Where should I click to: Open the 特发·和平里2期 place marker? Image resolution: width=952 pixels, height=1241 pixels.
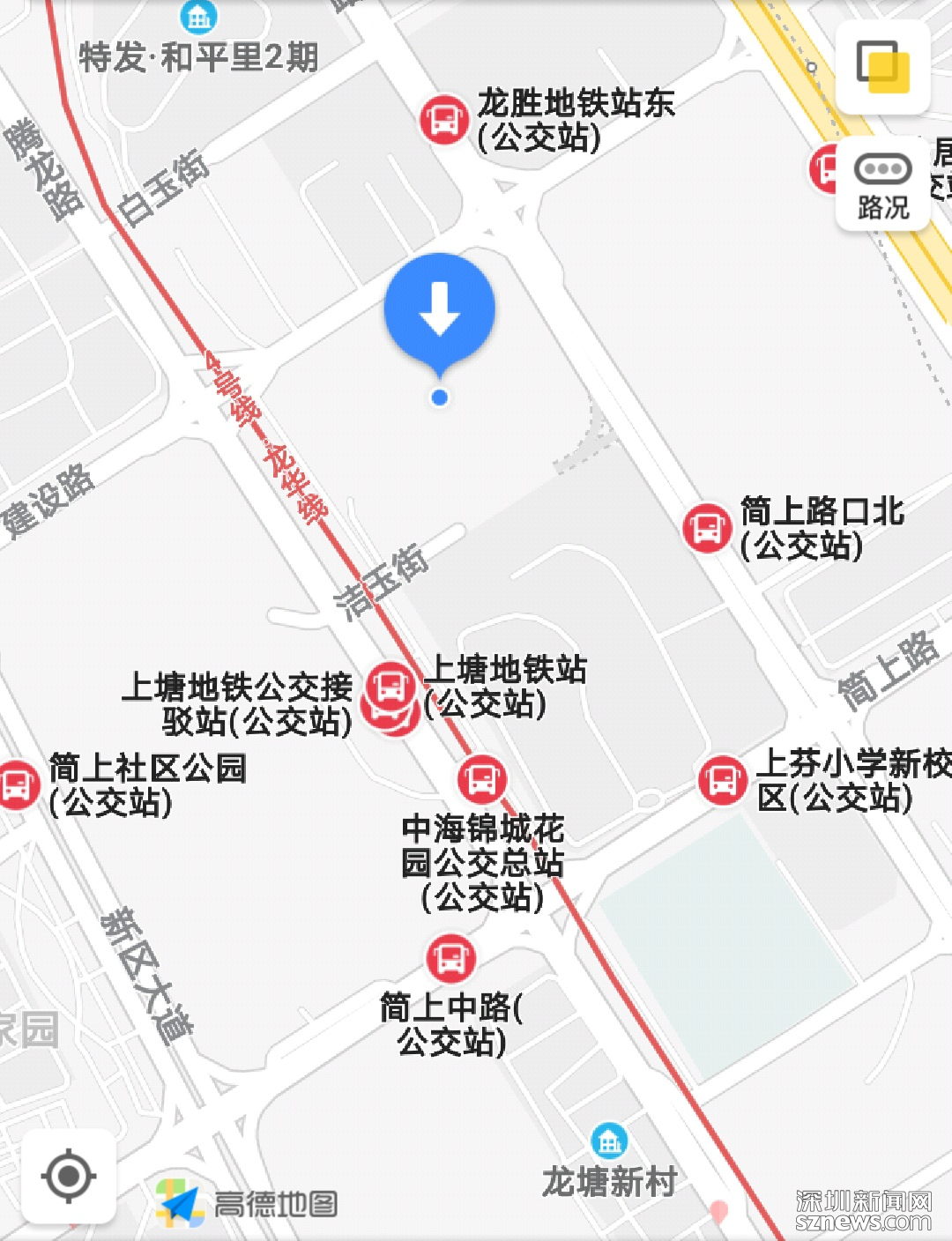[198, 16]
